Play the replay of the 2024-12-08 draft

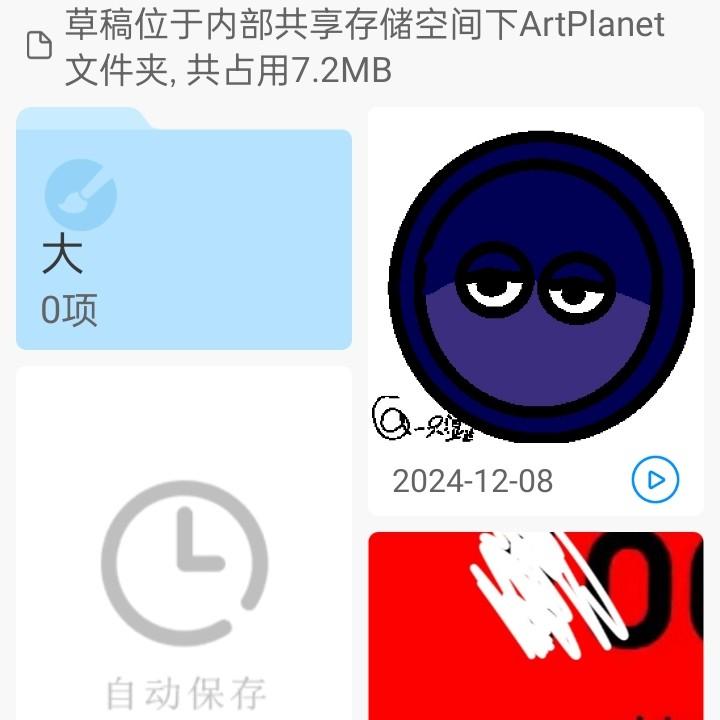tap(655, 480)
